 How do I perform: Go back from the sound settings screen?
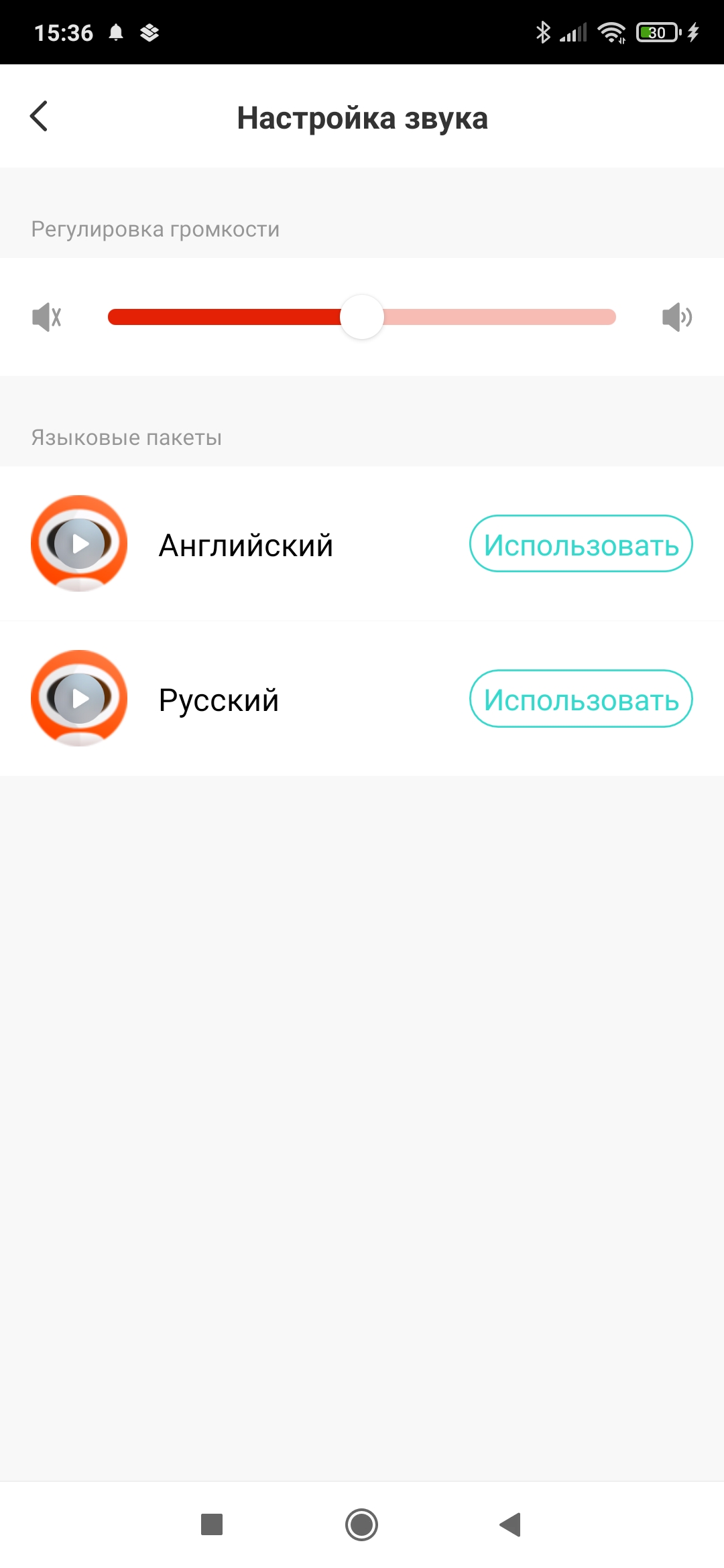point(40,117)
